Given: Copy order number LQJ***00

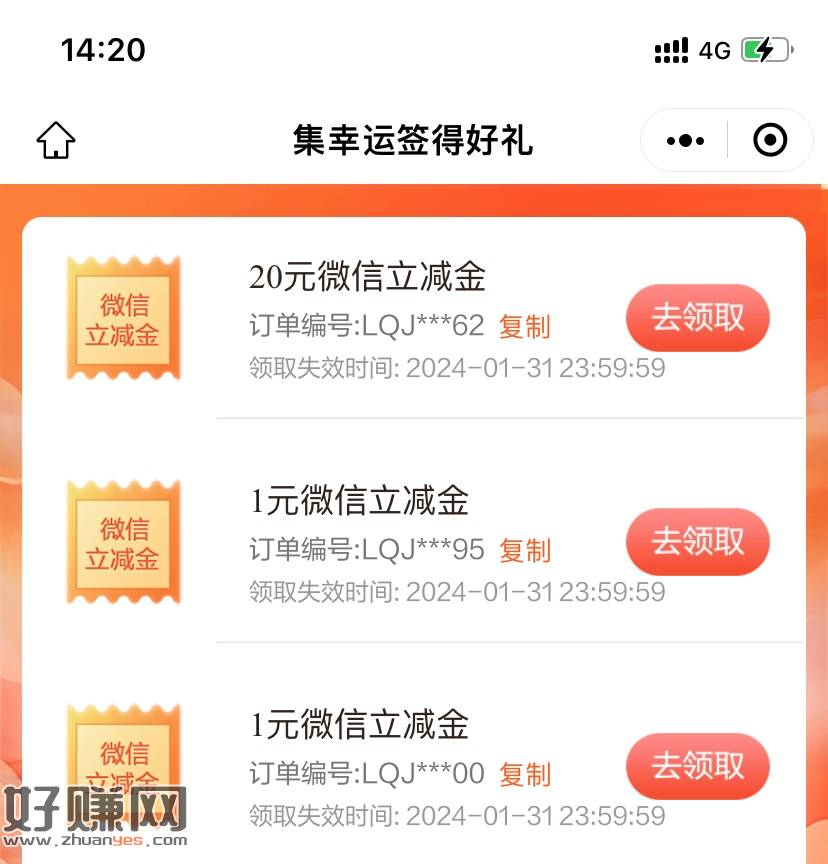Looking at the screenshot, I should [525, 775].
